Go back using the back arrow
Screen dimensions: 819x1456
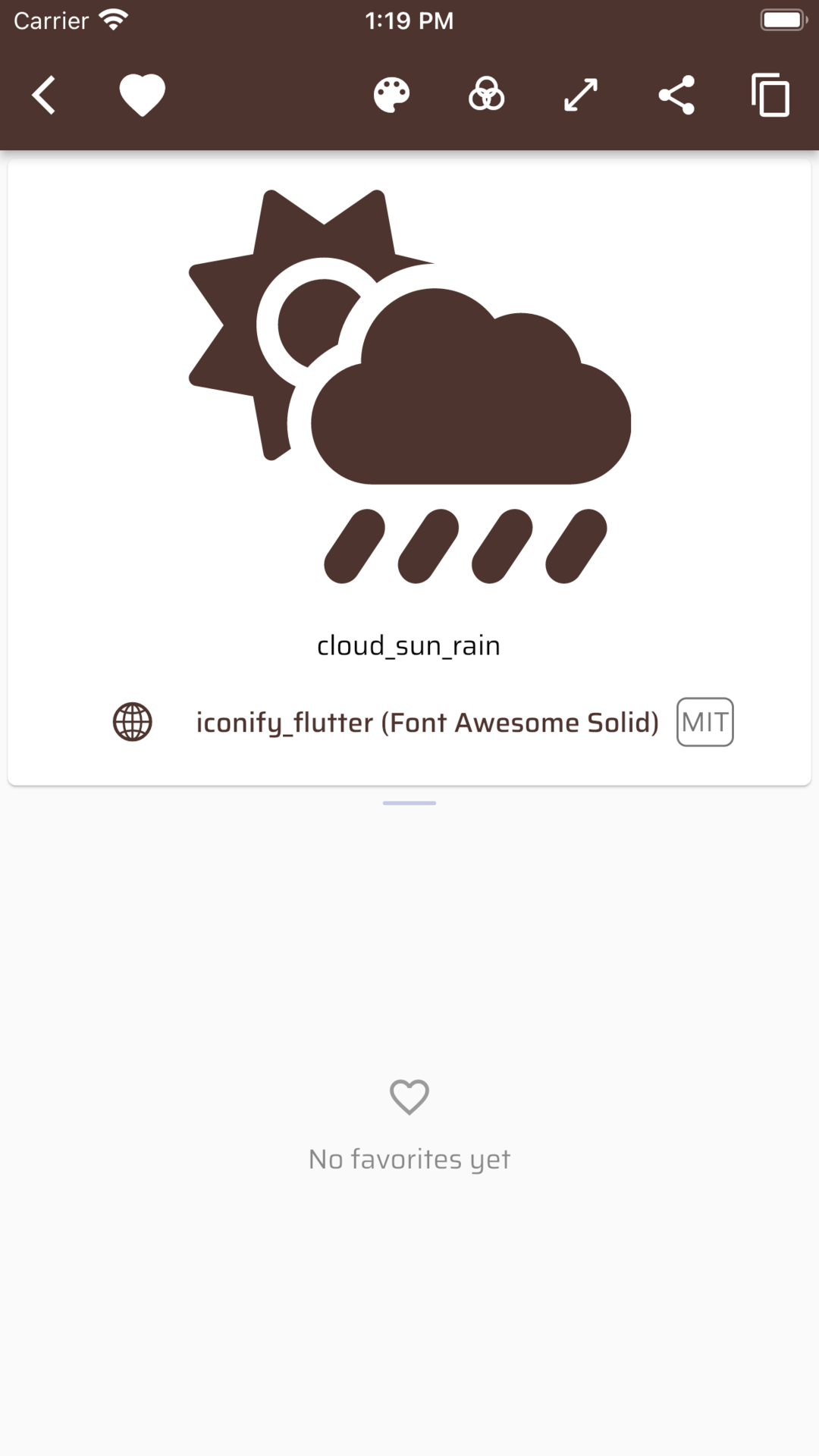click(44, 96)
